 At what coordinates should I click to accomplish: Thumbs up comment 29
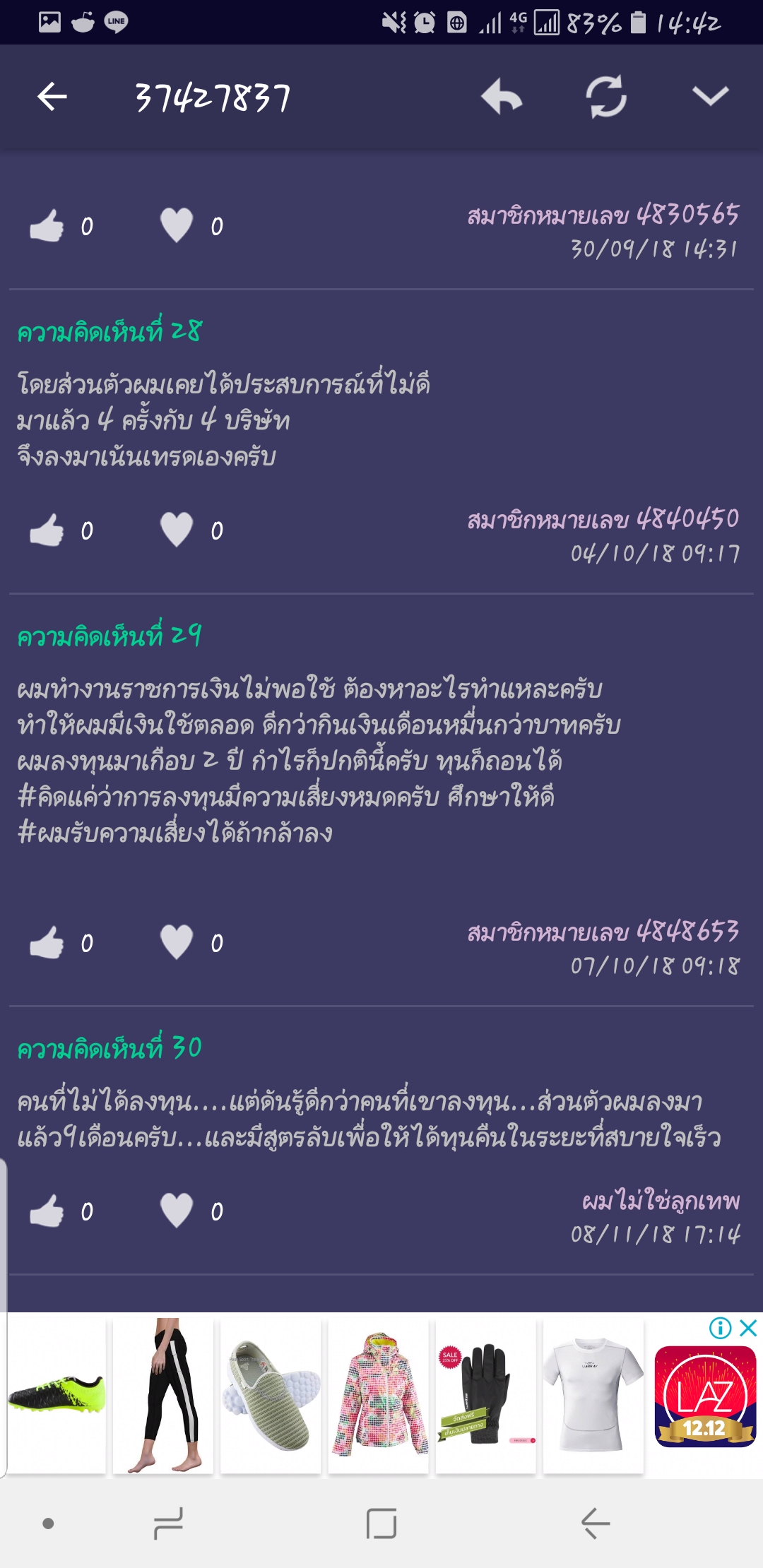[x=47, y=943]
